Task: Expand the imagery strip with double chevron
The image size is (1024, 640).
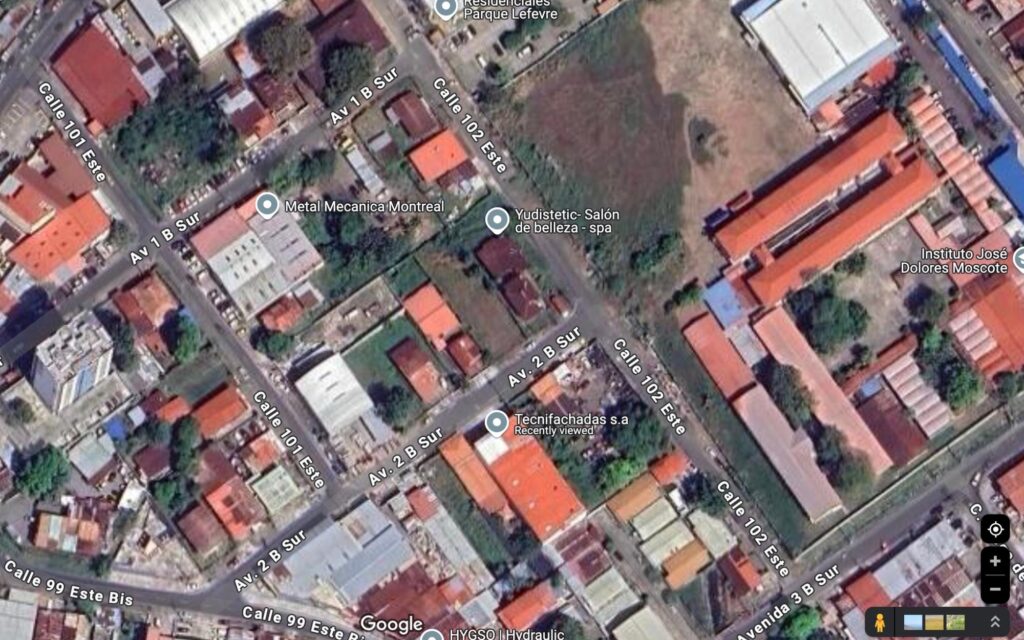Action: [x=995, y=622]
